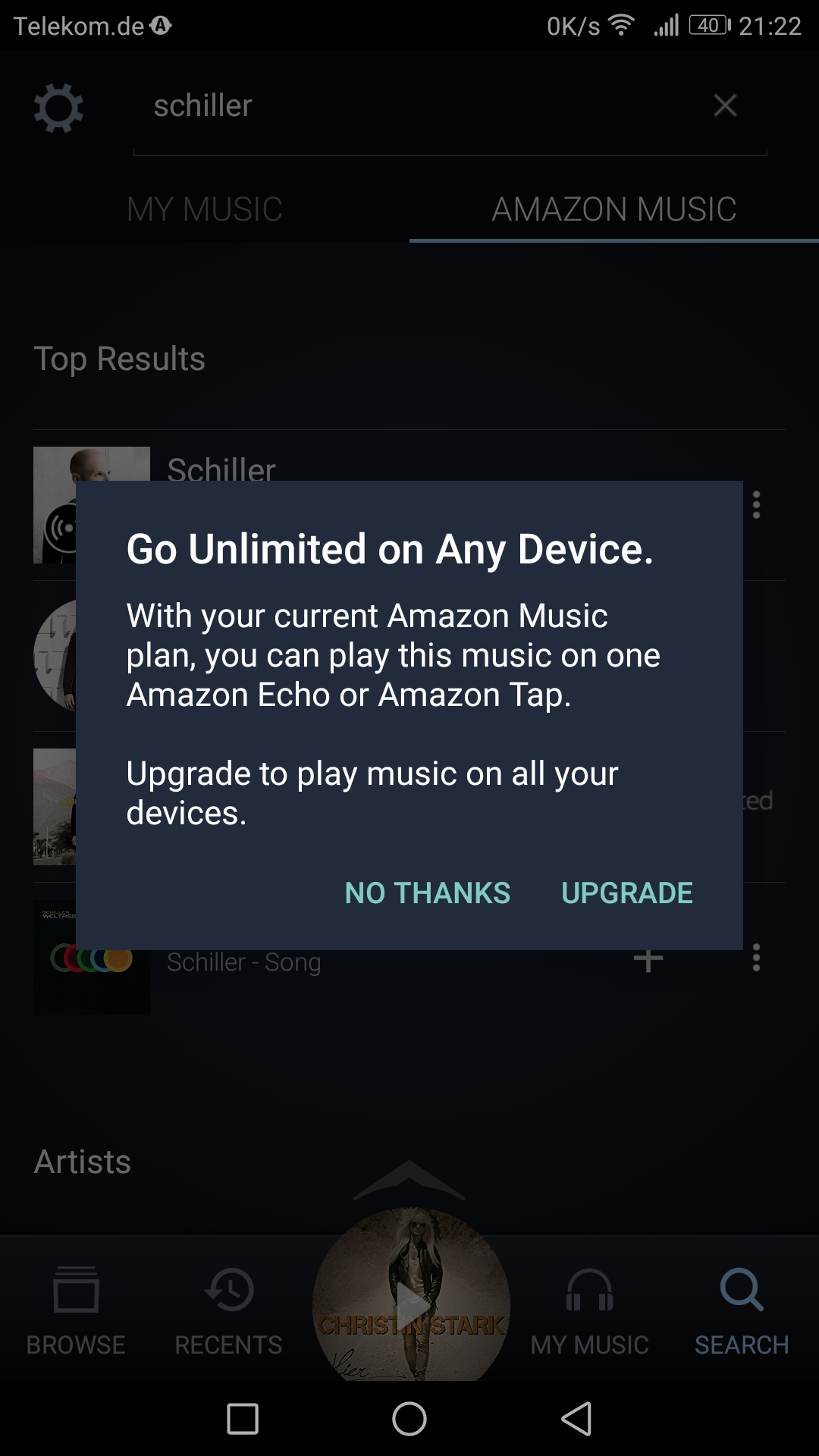Screen dimensions: 819x1456
Task: Select the Amazon Music top tab
Action: click(613, 209)
